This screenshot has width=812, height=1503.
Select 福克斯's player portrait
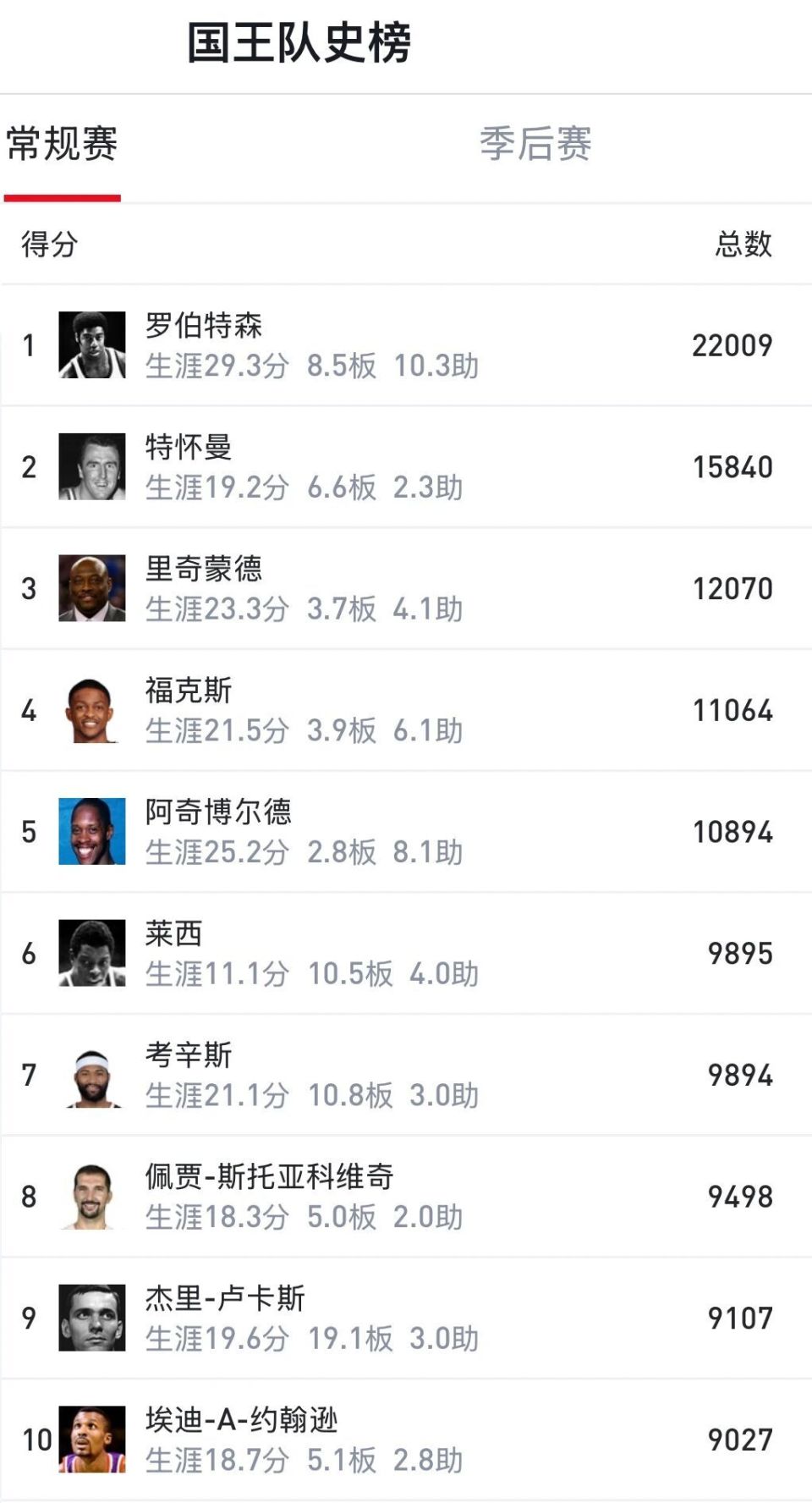(x=93, y=713)
